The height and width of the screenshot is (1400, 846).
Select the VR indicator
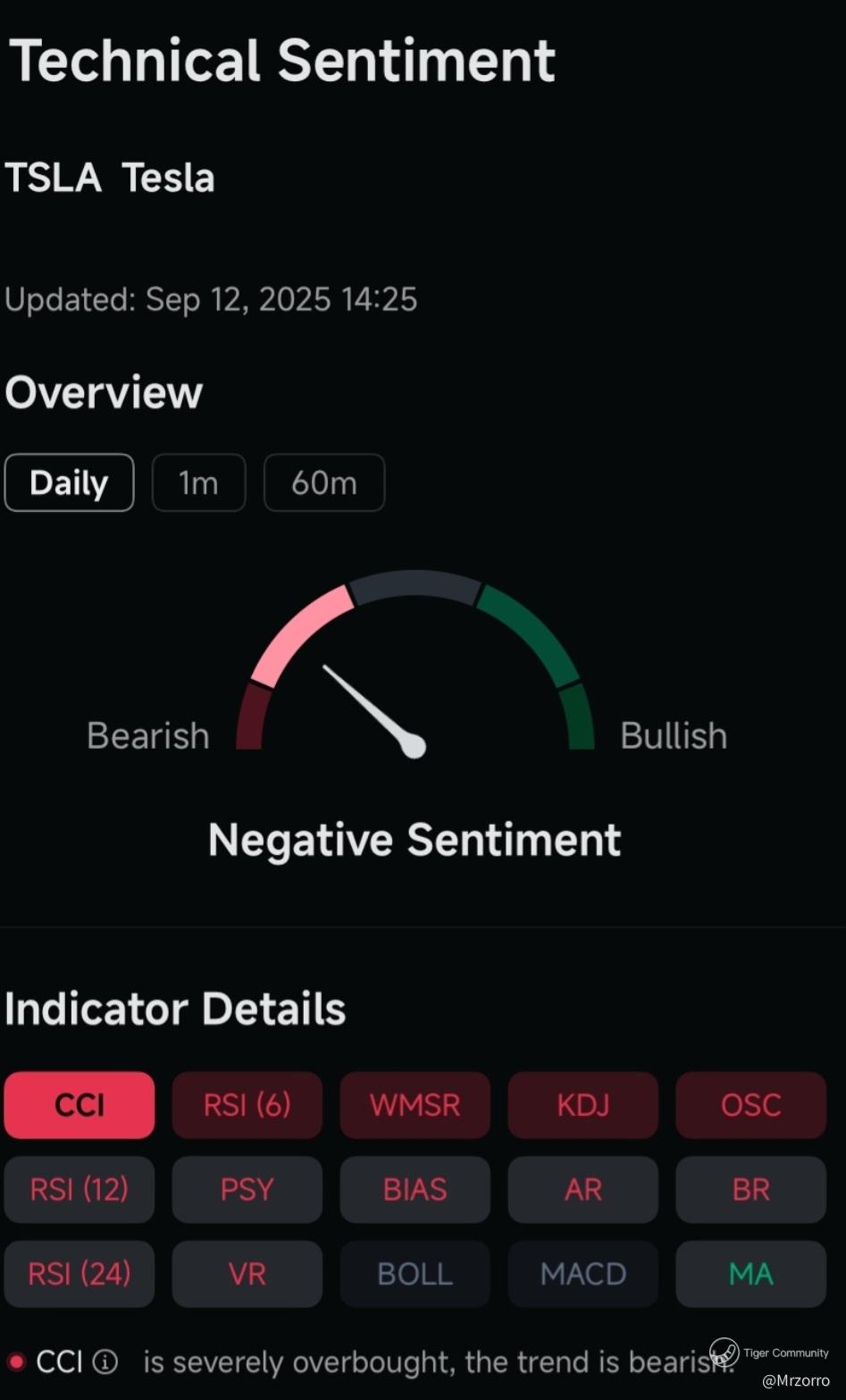point(247,1273)
